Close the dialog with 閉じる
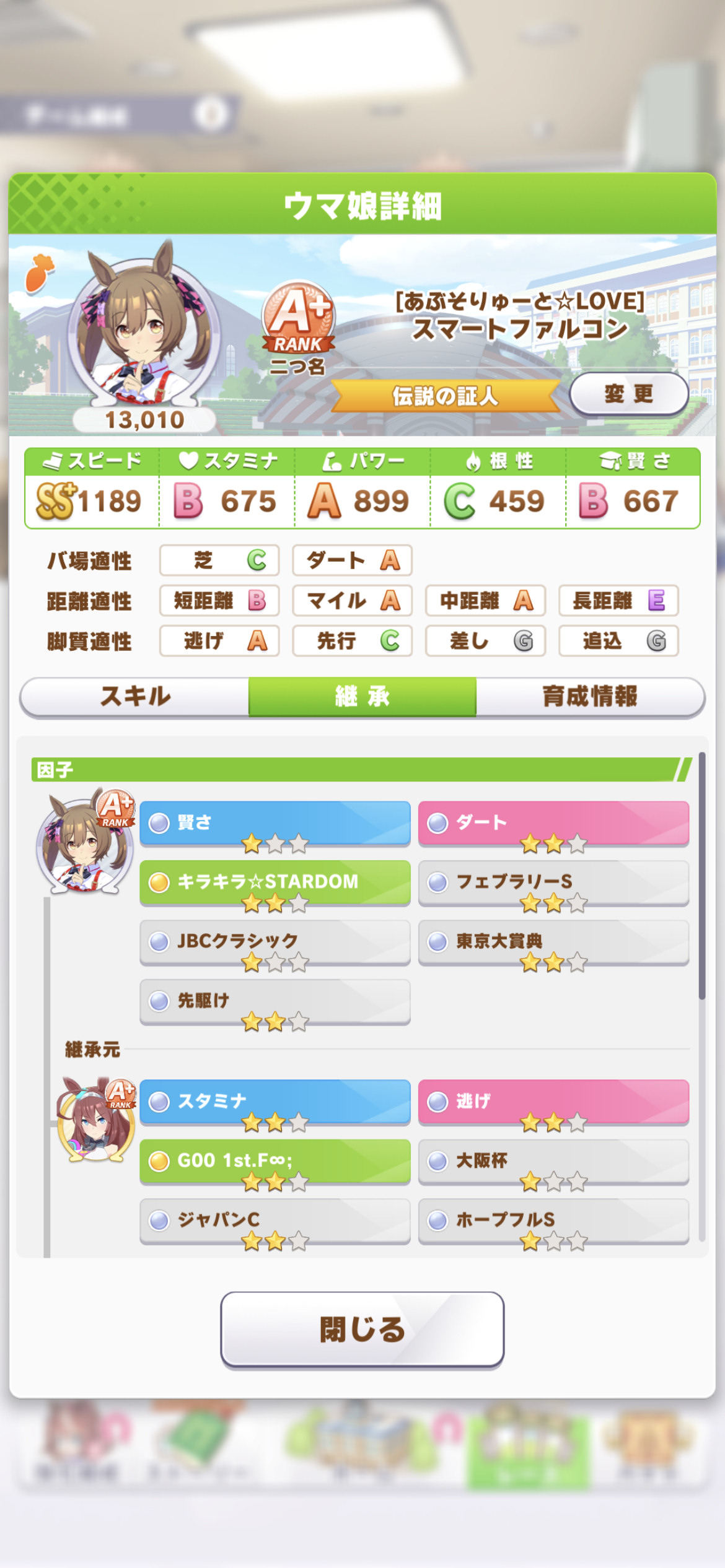Screen dimensions: 725x1568 point(362,1329)
